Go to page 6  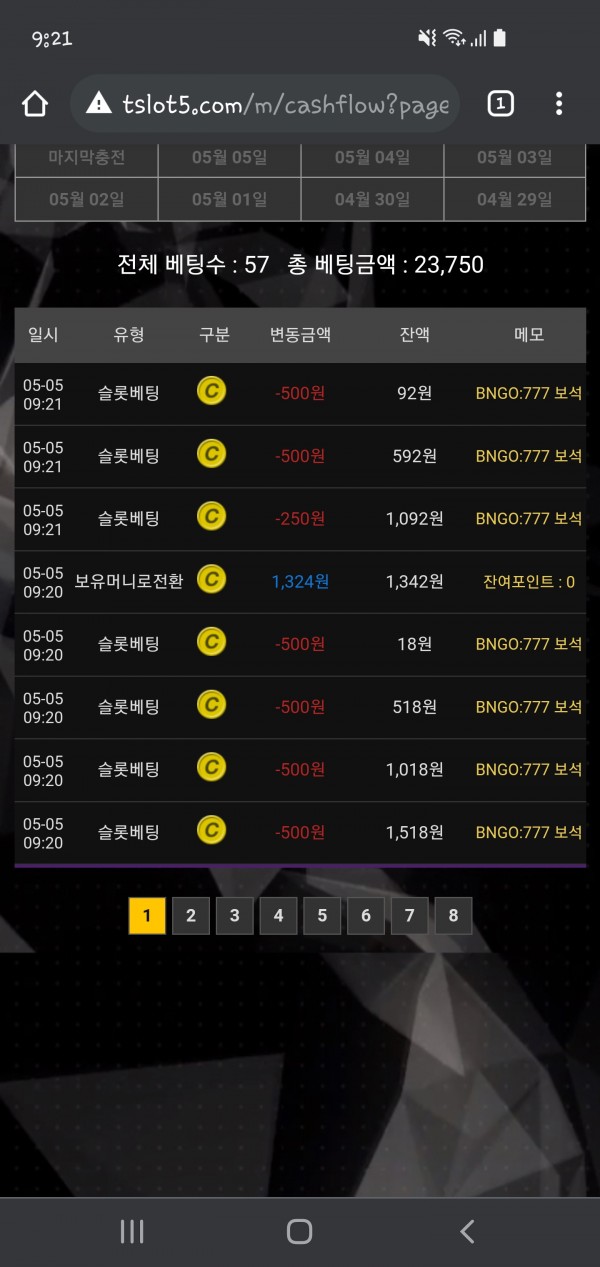pos(366,915)
